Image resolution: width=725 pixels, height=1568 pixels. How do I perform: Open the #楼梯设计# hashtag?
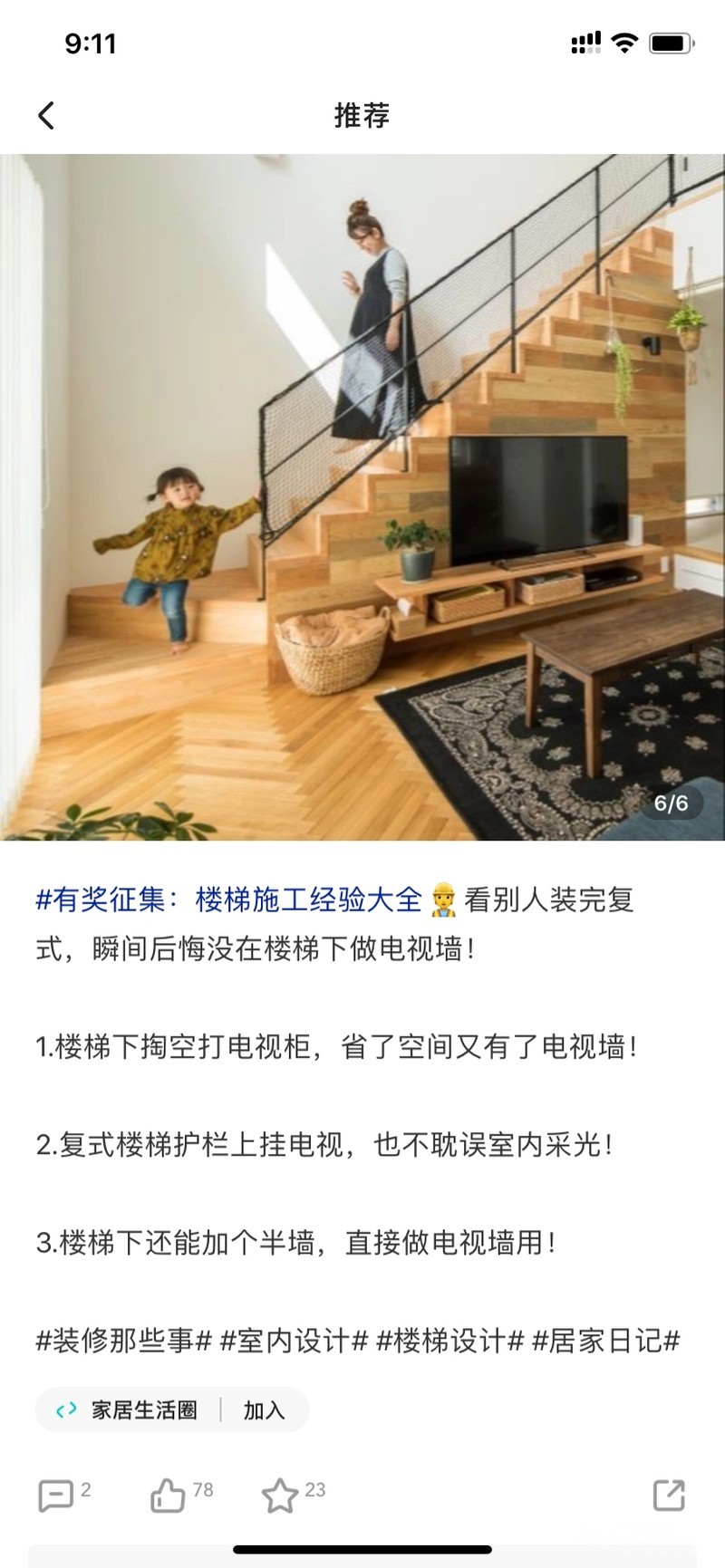(449, 1340)
